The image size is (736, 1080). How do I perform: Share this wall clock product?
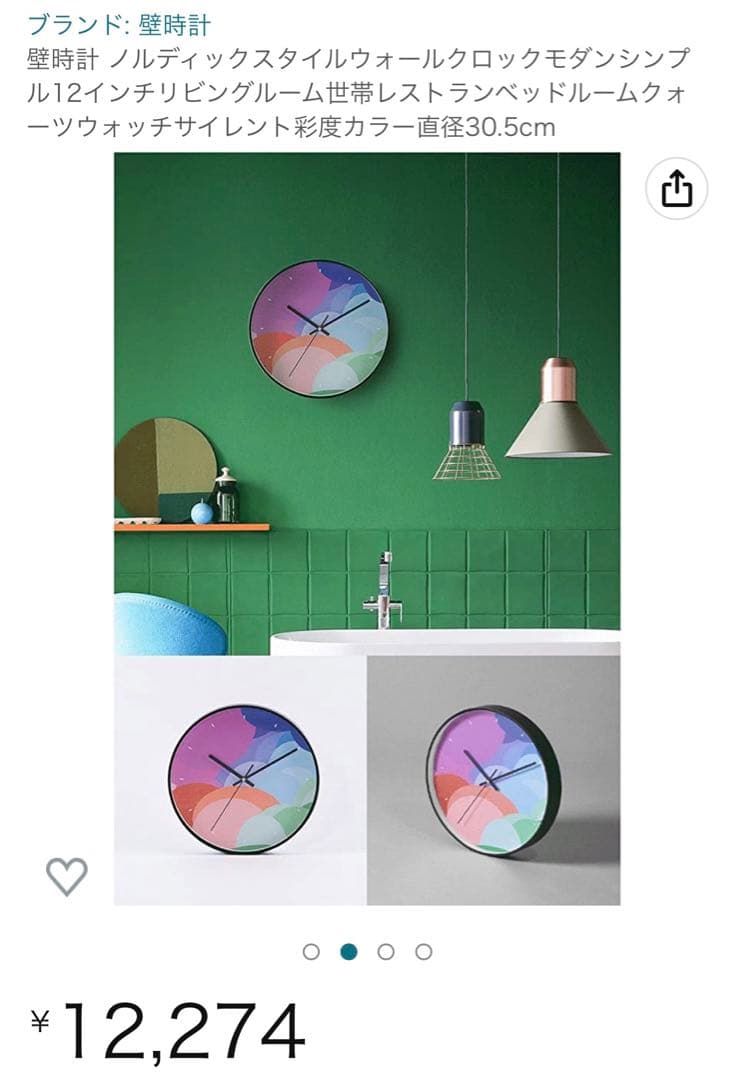677,188
